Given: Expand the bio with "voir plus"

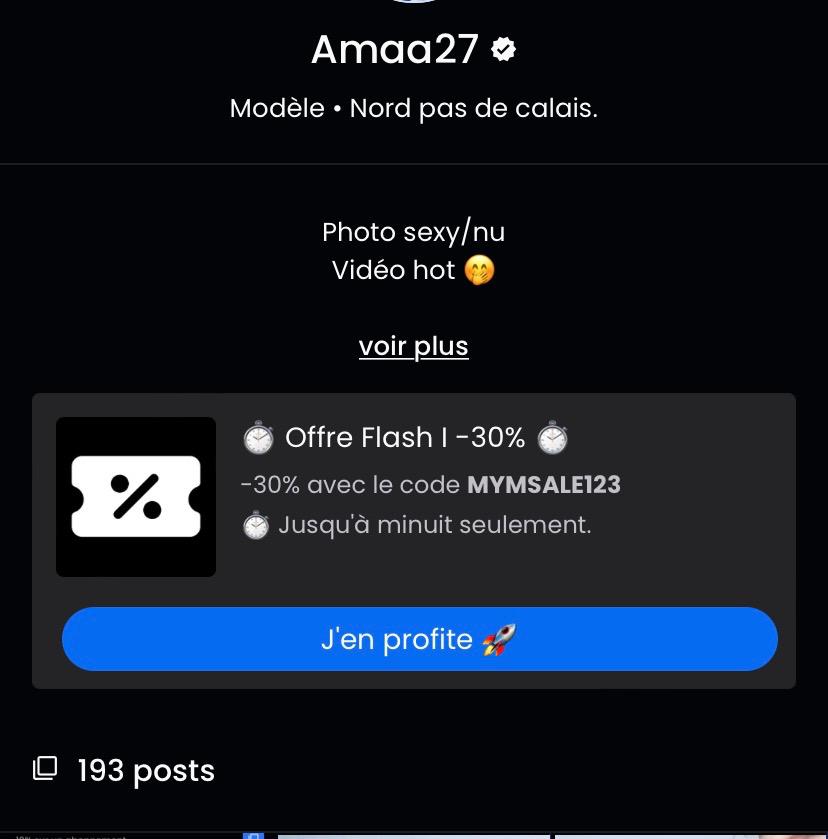Looking at the screenshot, I should tap(413, 346).
